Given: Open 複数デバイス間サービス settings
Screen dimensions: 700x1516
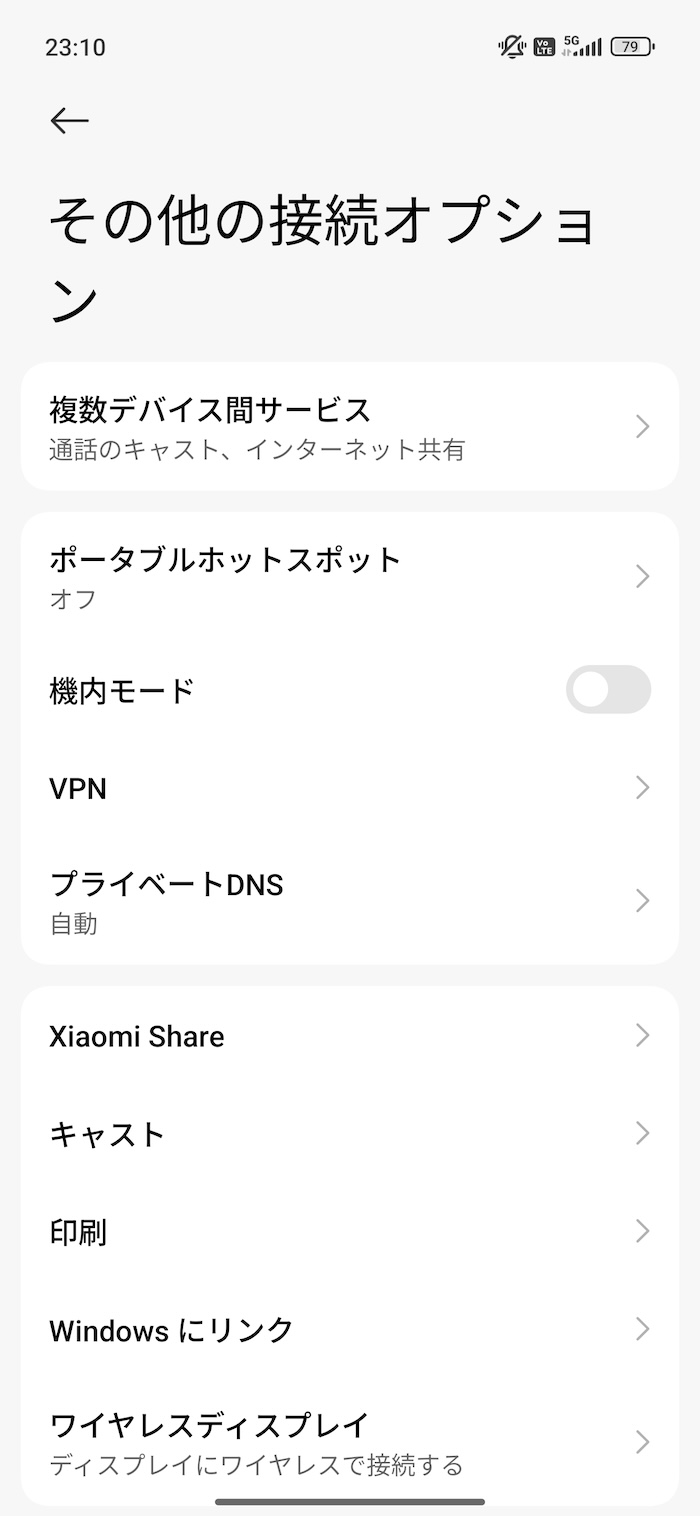Looking at the screenshot, I should [350, 427].
